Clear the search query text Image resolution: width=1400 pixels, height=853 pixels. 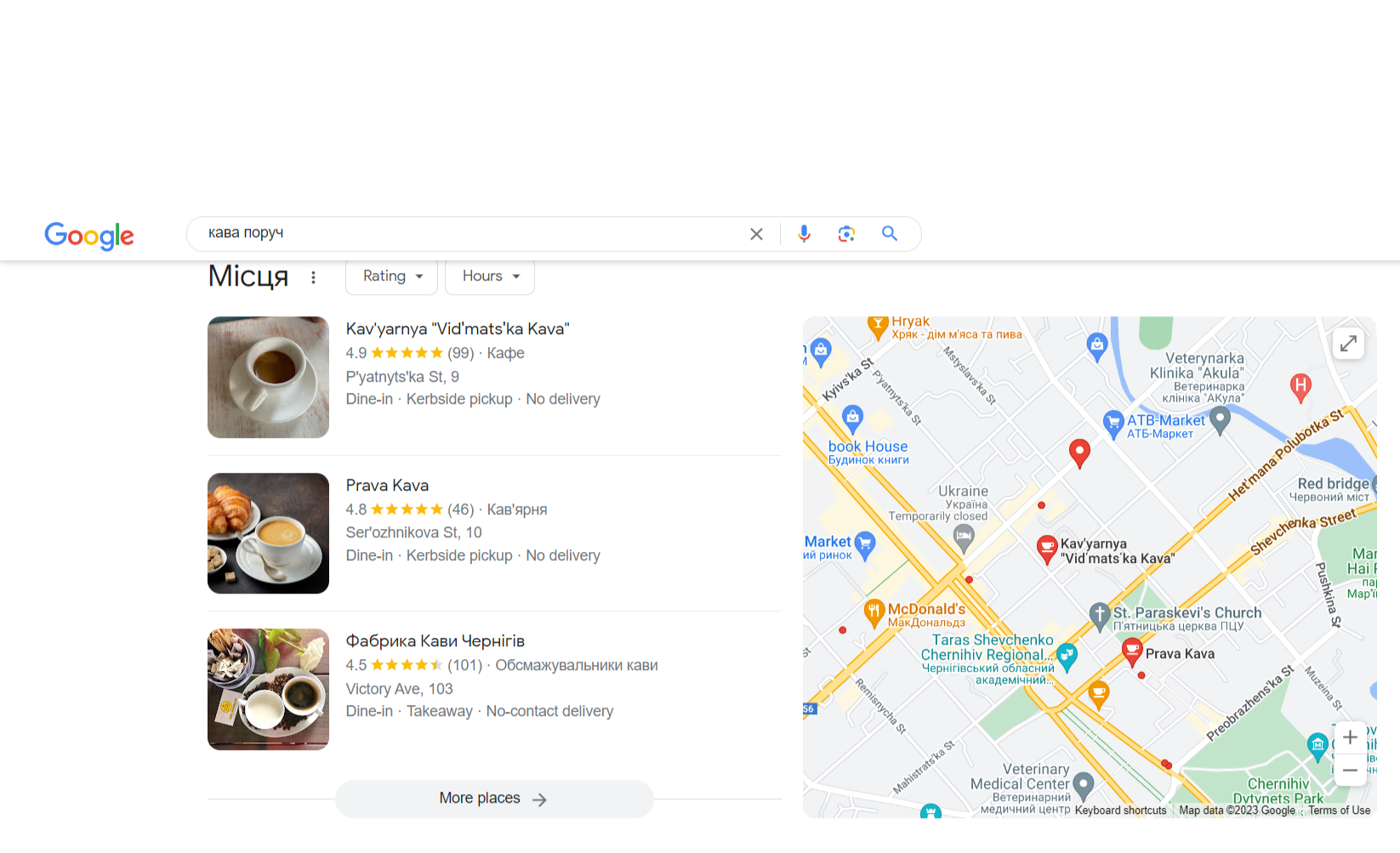coord(755,234)
